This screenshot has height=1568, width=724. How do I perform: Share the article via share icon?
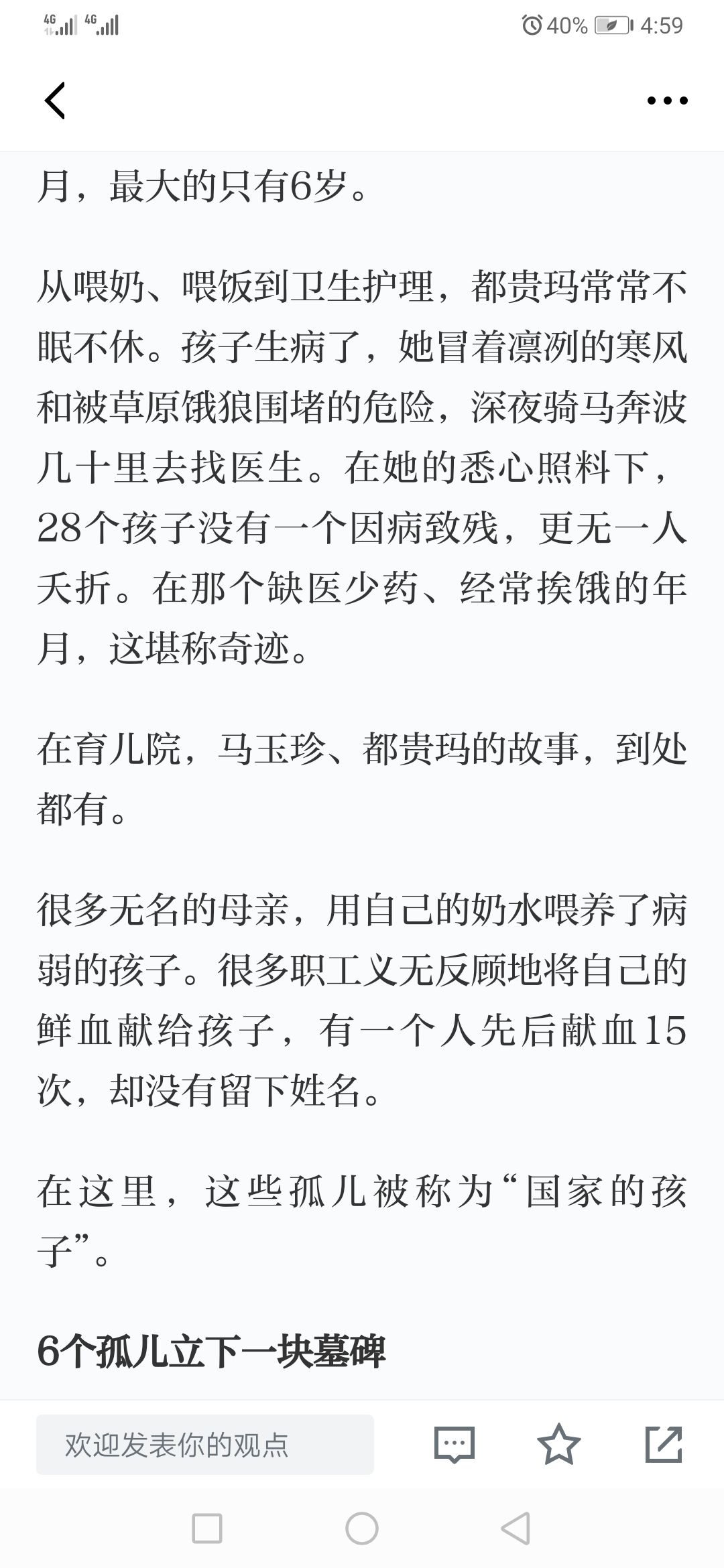coord(664,1444)
